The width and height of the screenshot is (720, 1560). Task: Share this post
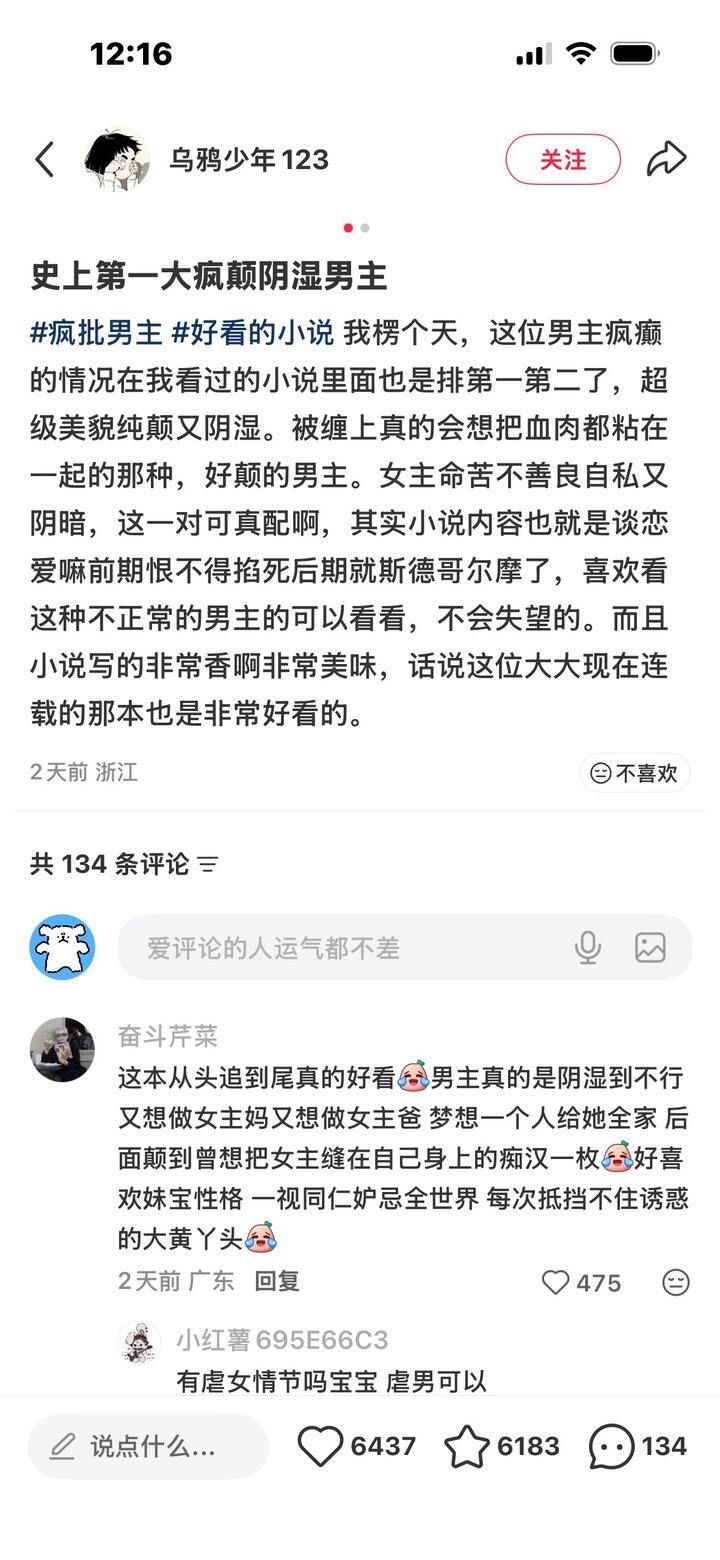click(666, 160)
